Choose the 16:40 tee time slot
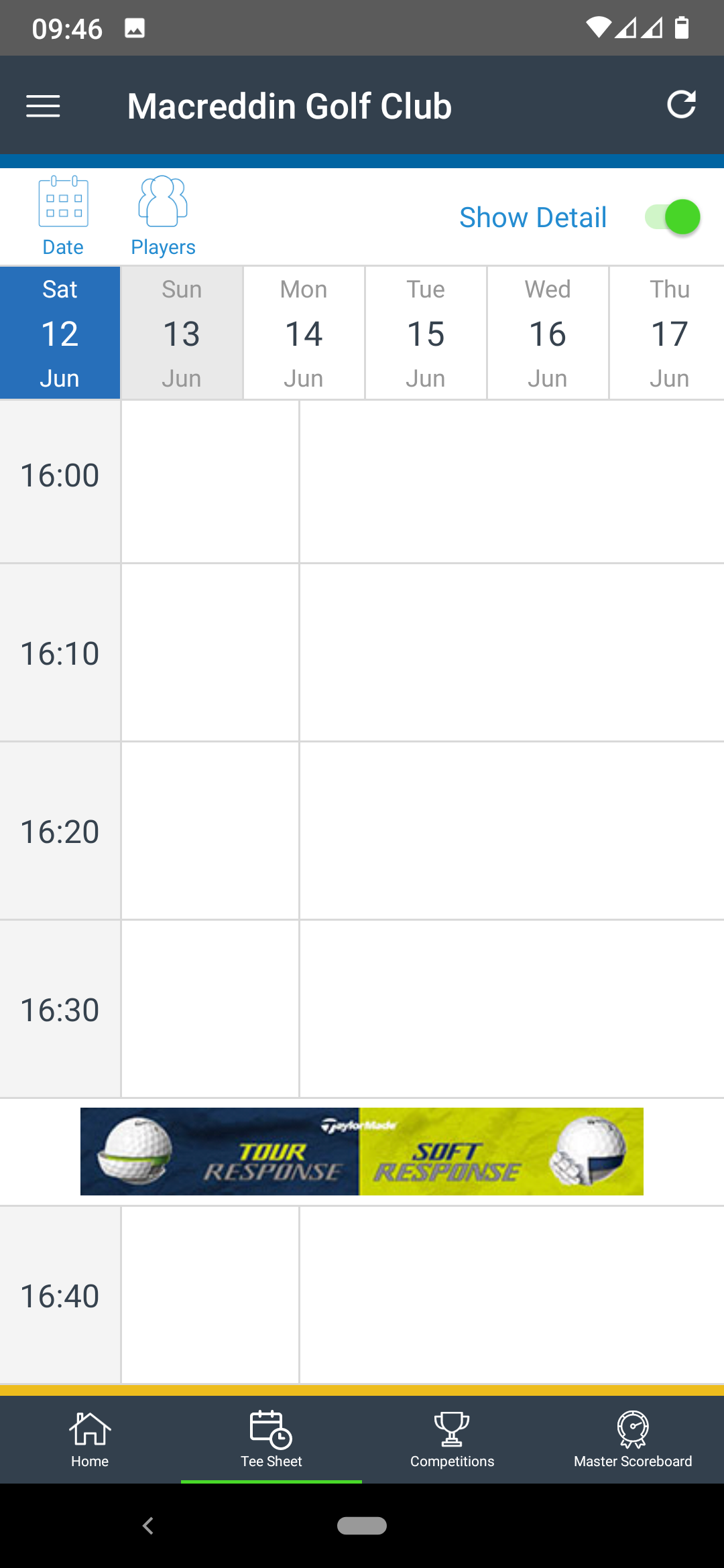 point(362,1295)
